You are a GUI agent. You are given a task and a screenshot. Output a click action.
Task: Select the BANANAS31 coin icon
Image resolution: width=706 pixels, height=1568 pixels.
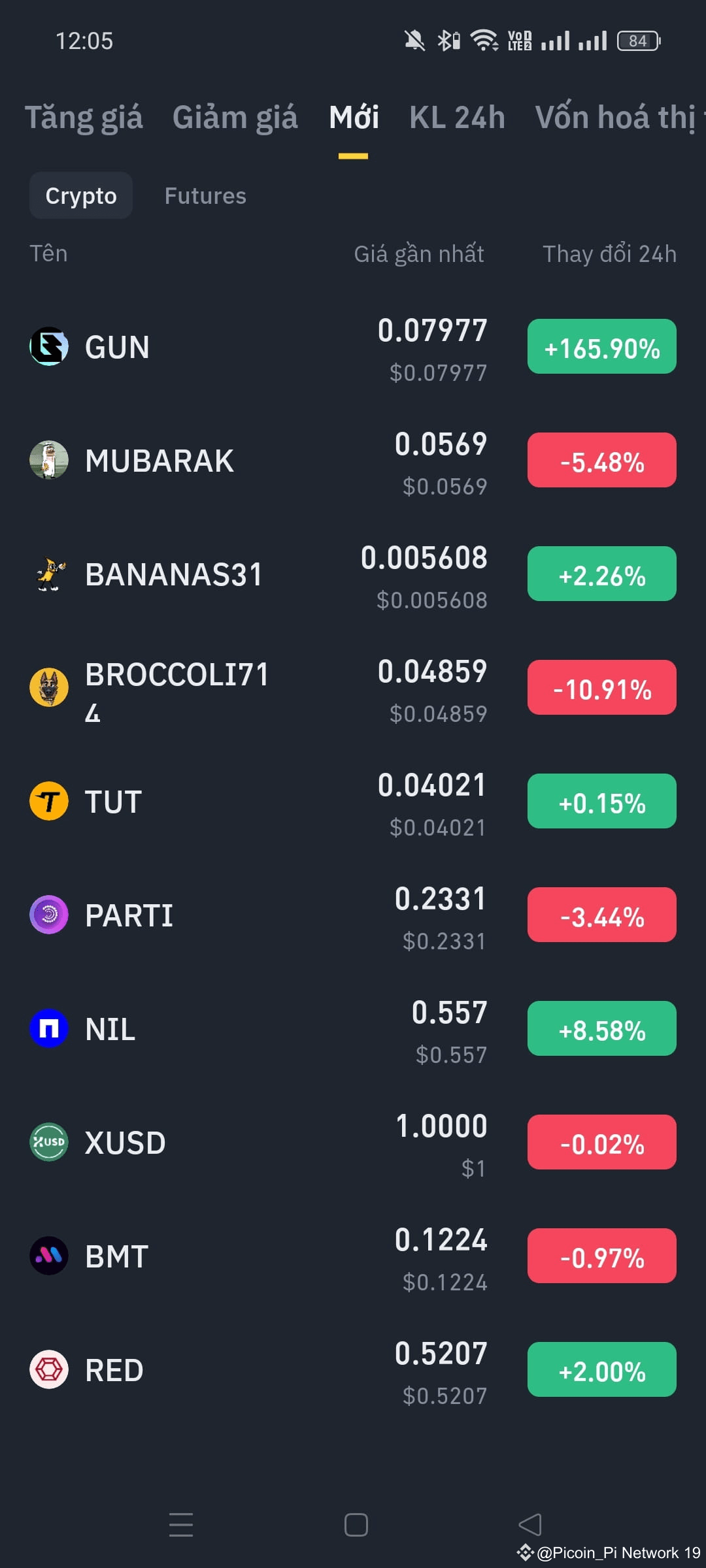click(48, 573)
